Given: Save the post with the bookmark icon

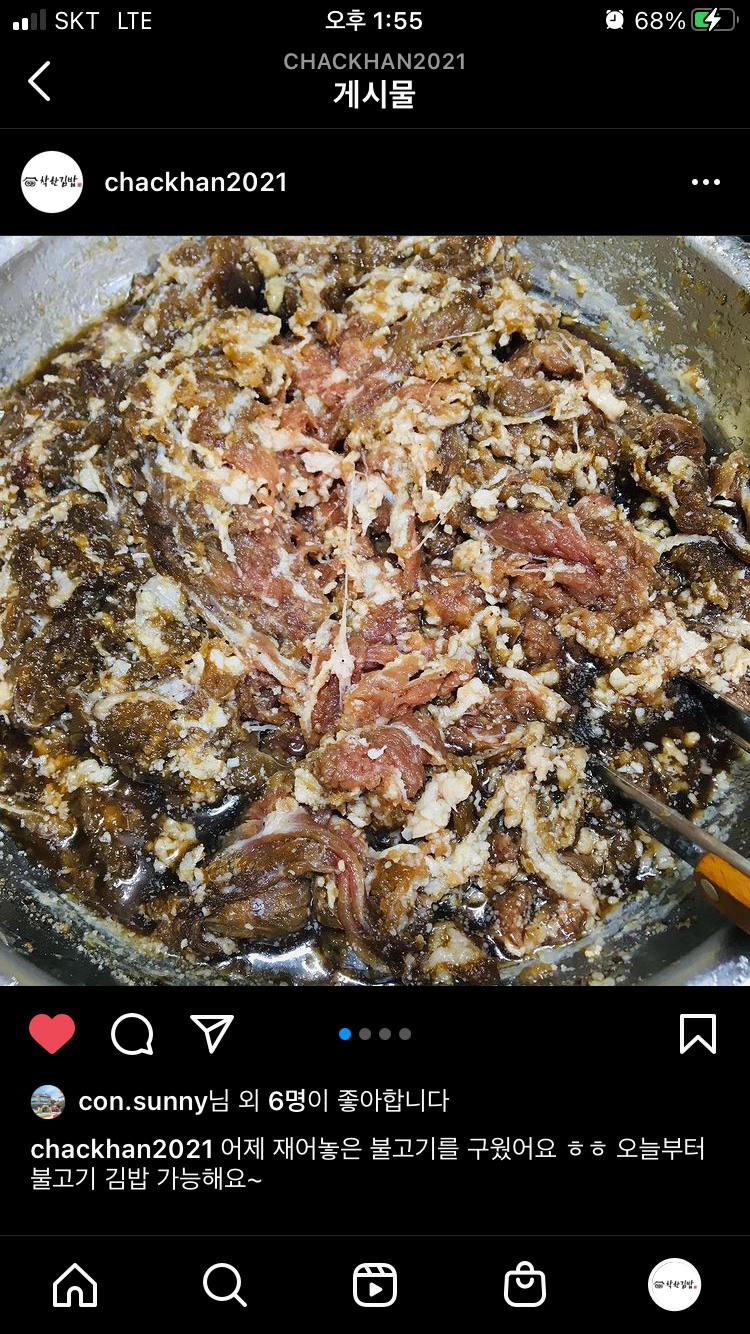Looking at the screenshot, I should [698, 1034].
